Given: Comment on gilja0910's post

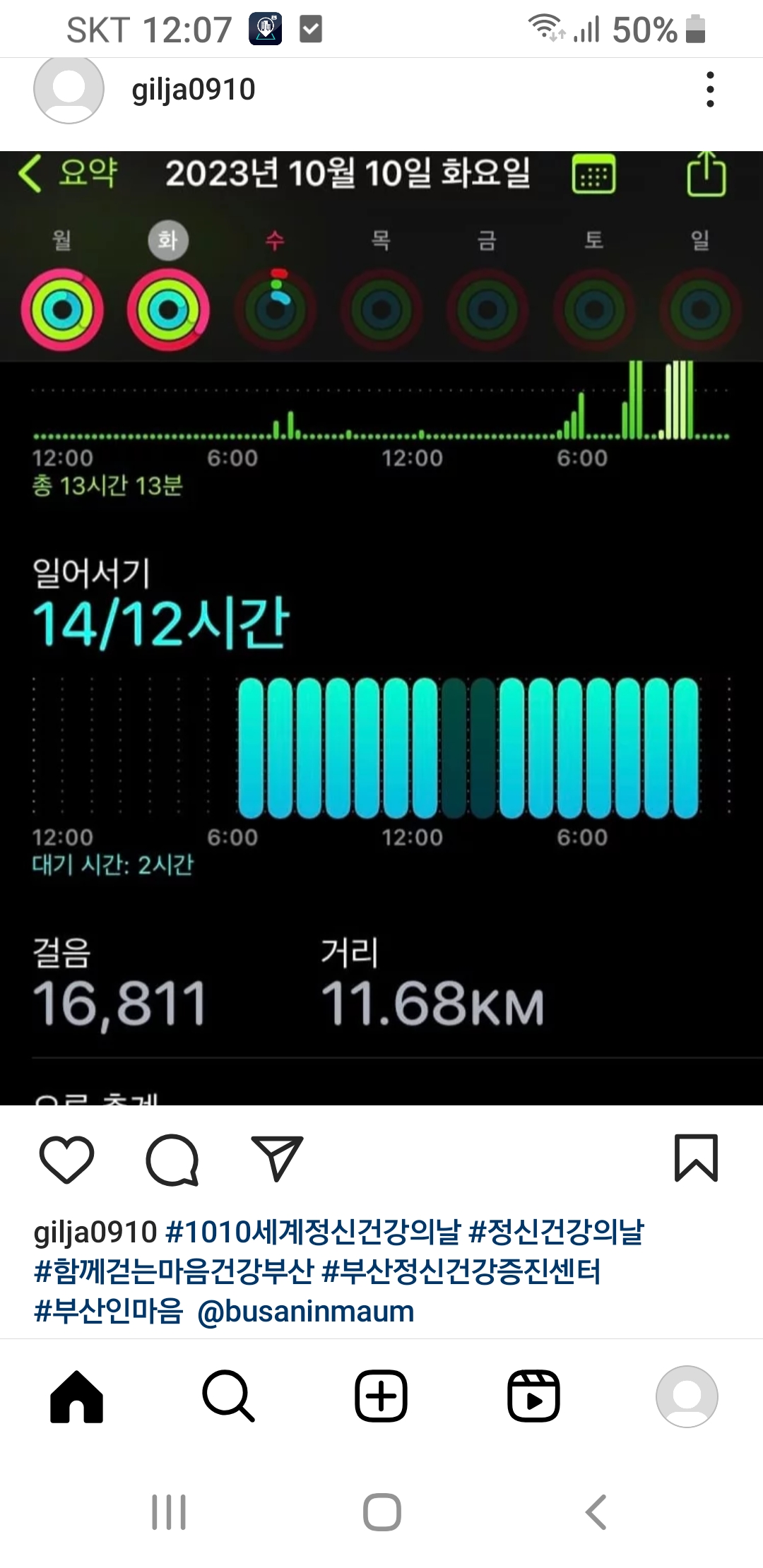Looking at the screenshot, I should pyautogui.click(x=172, y=1159).
